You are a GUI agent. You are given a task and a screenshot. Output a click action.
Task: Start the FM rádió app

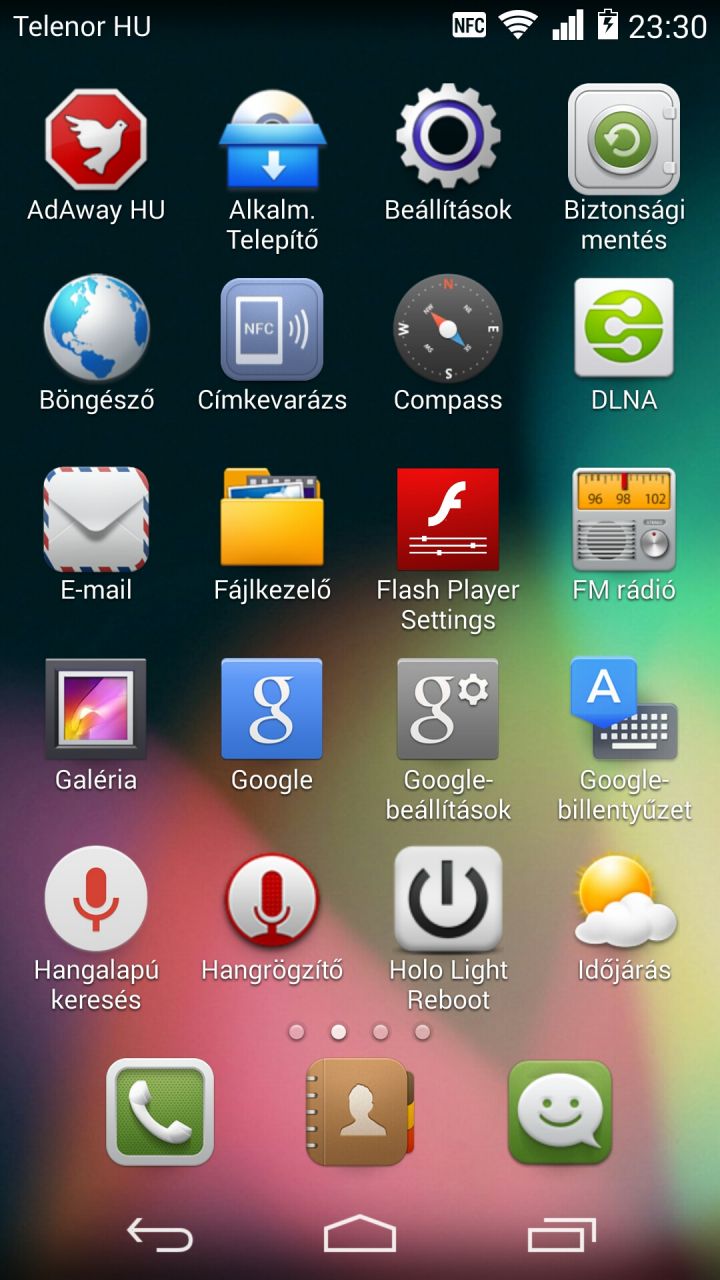[623, 520]
